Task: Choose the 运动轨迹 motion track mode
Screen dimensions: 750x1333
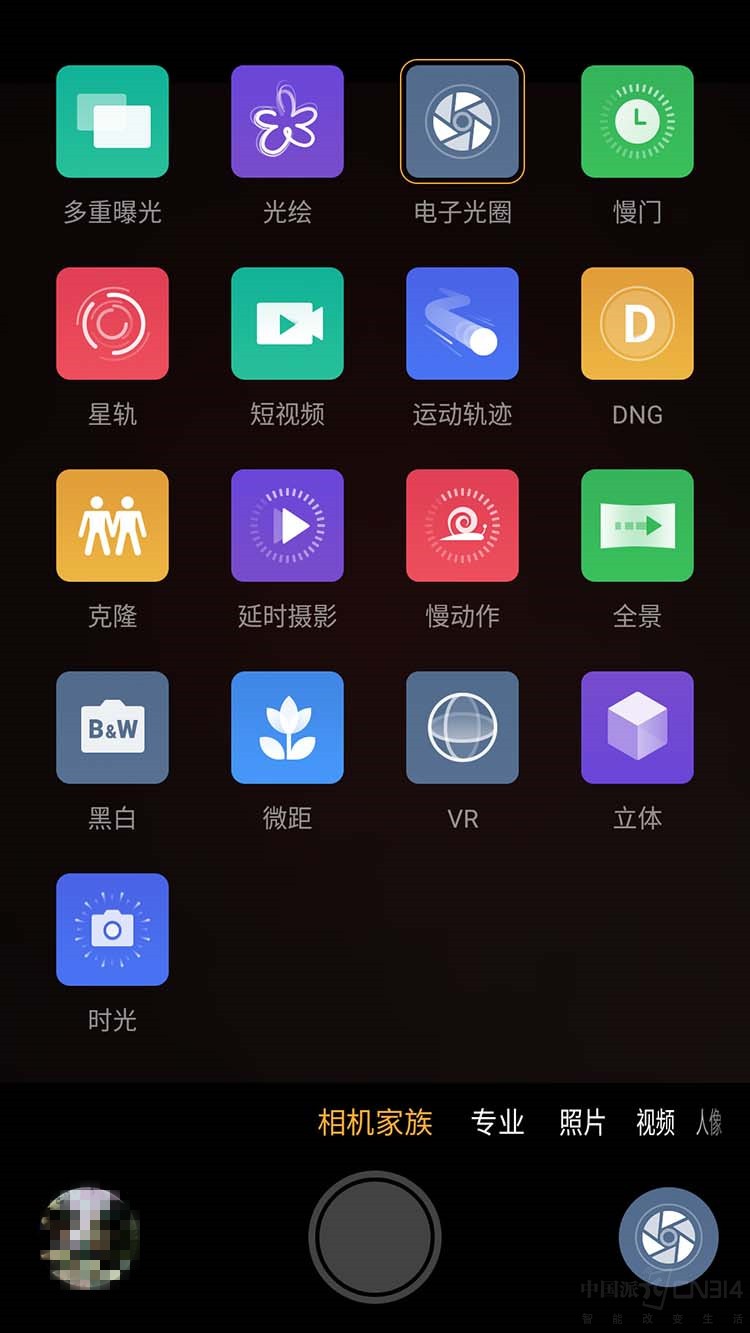Action: [x=462, y=324]
